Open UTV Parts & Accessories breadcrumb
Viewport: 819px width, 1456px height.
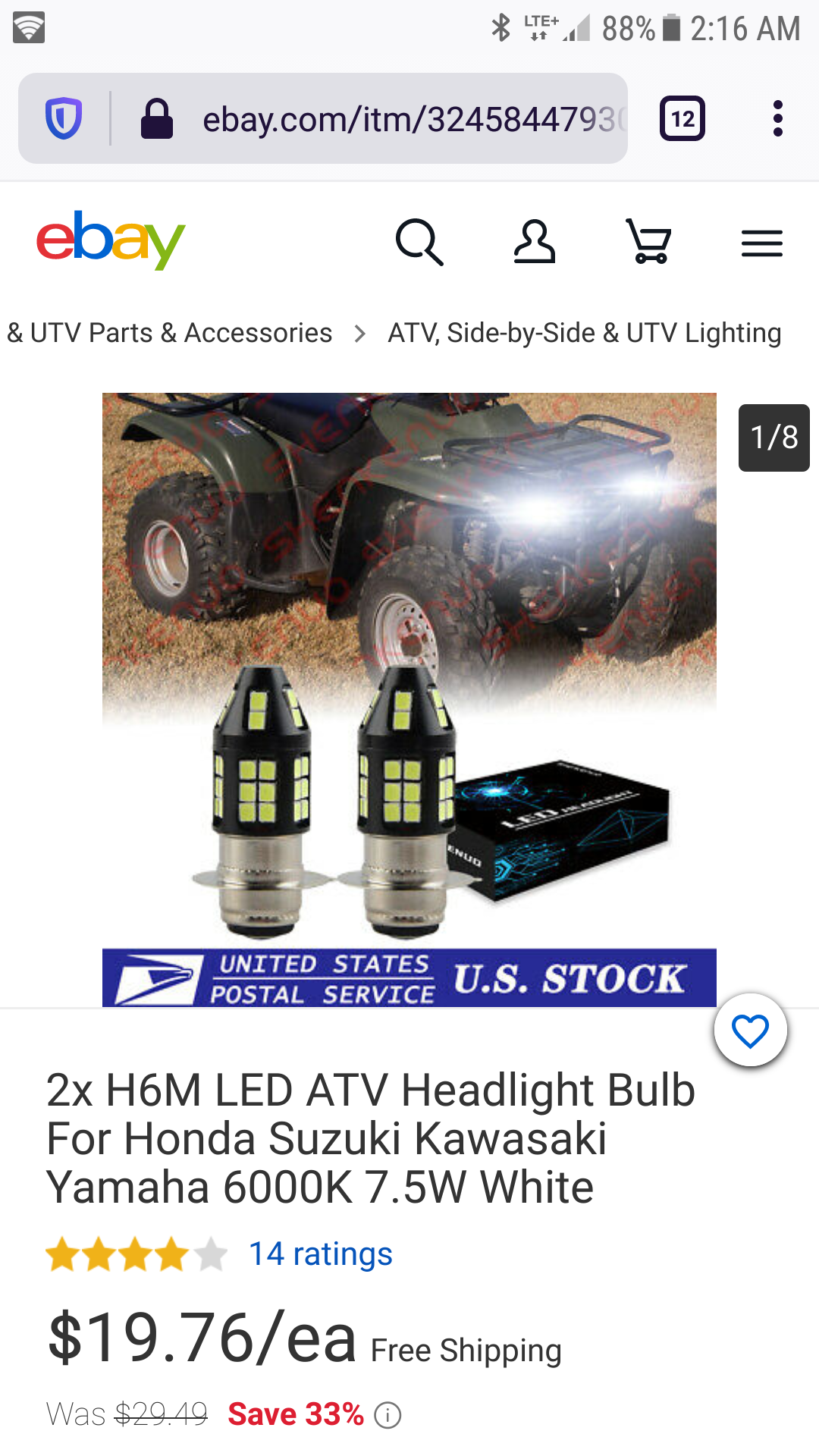[x=171, y=333]
